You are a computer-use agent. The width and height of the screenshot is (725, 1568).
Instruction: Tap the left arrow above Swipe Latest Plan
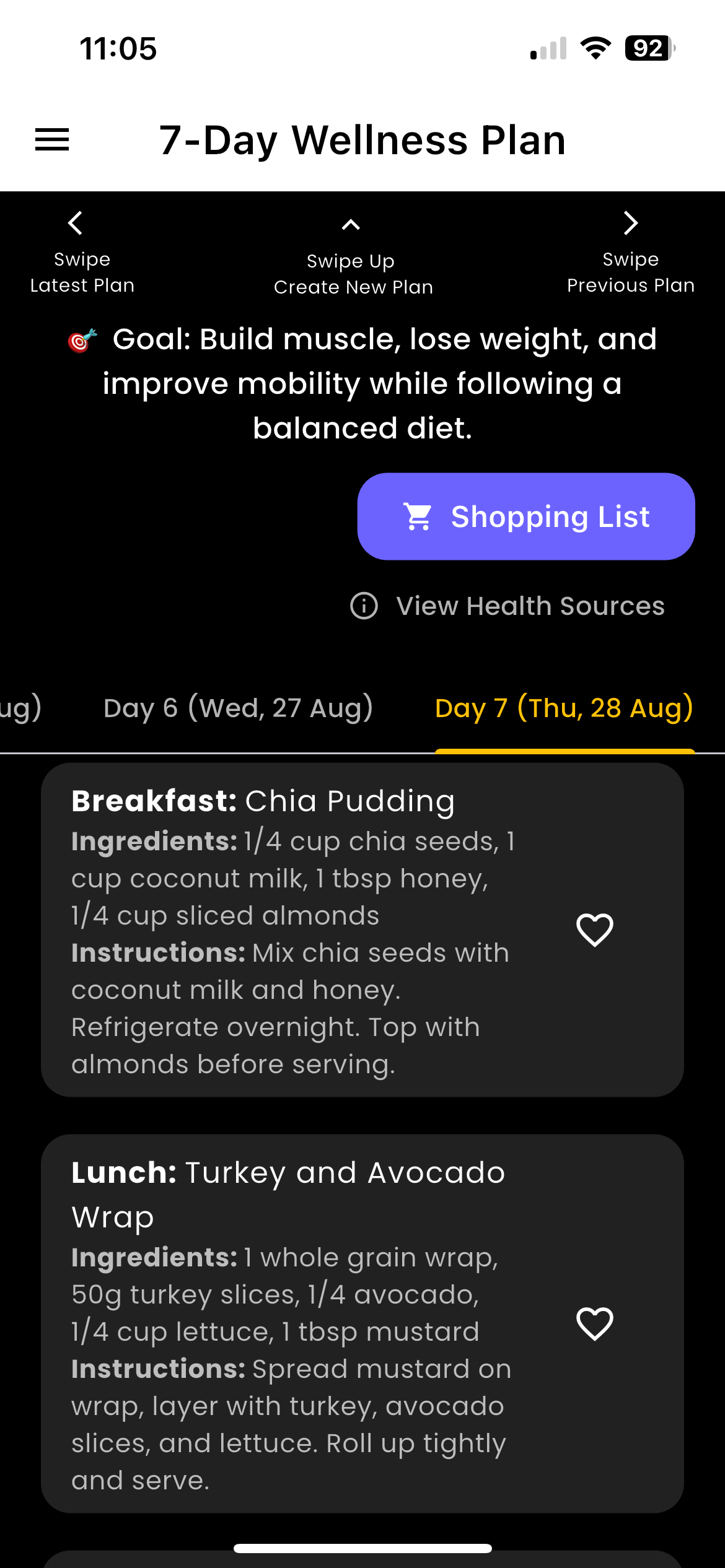[75, 223]
